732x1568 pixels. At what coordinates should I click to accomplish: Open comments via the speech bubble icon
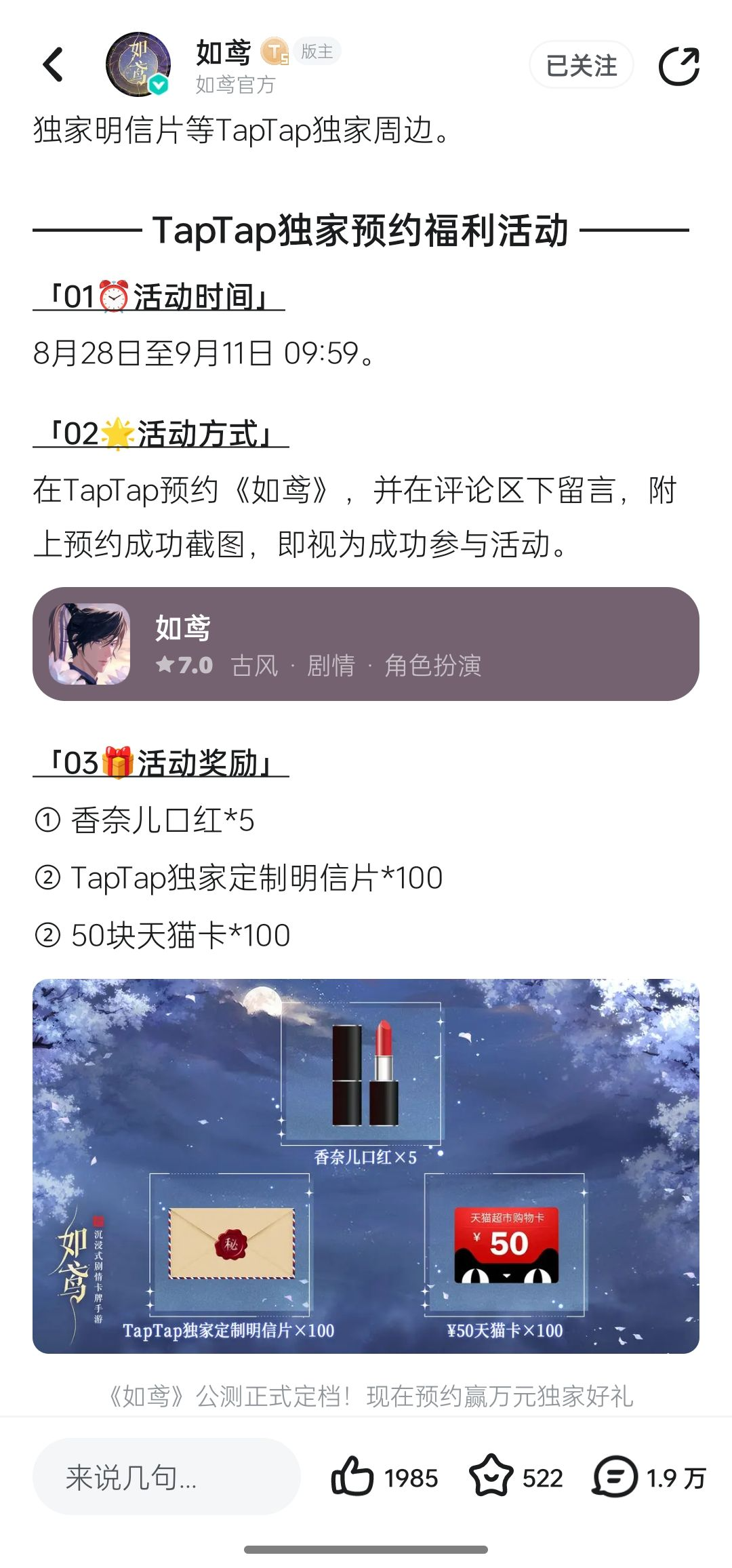614,1476
